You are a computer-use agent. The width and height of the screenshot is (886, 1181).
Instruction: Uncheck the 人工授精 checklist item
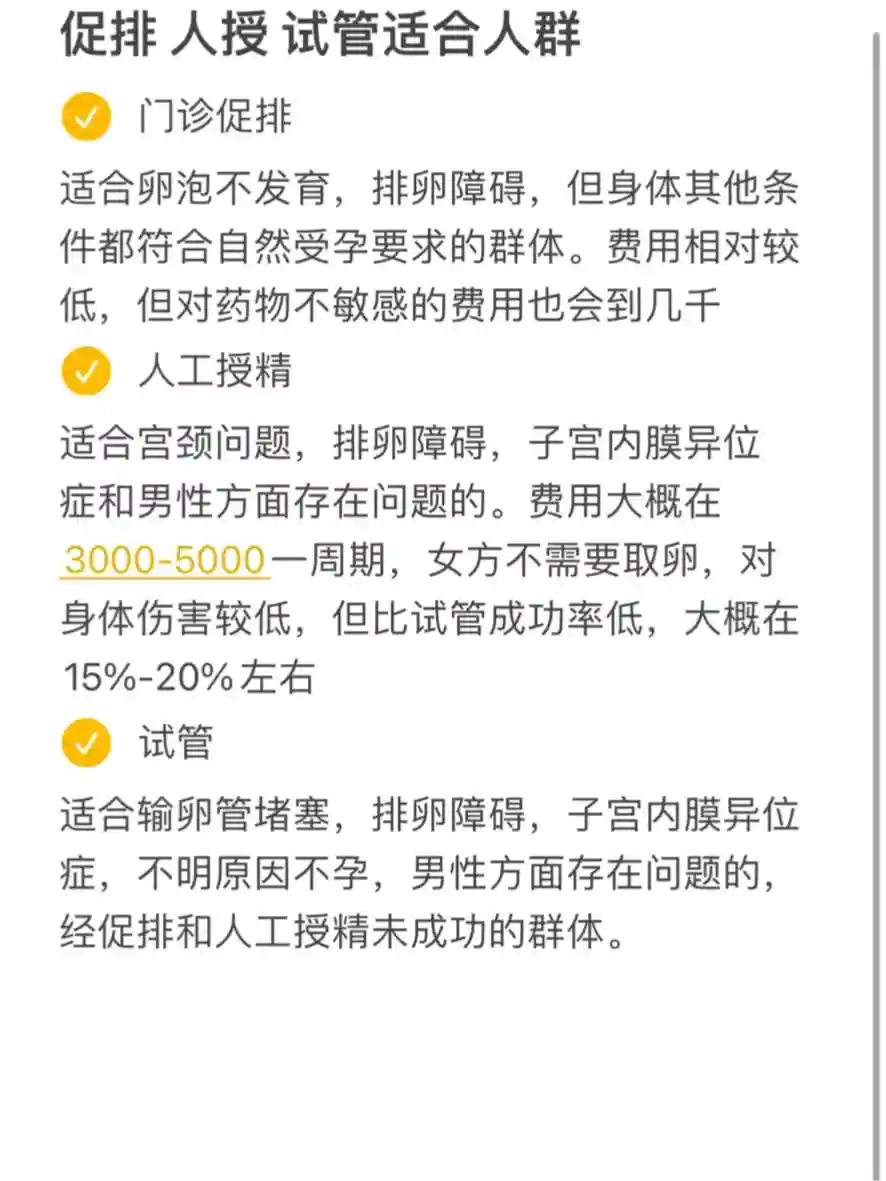click(85, 371)
